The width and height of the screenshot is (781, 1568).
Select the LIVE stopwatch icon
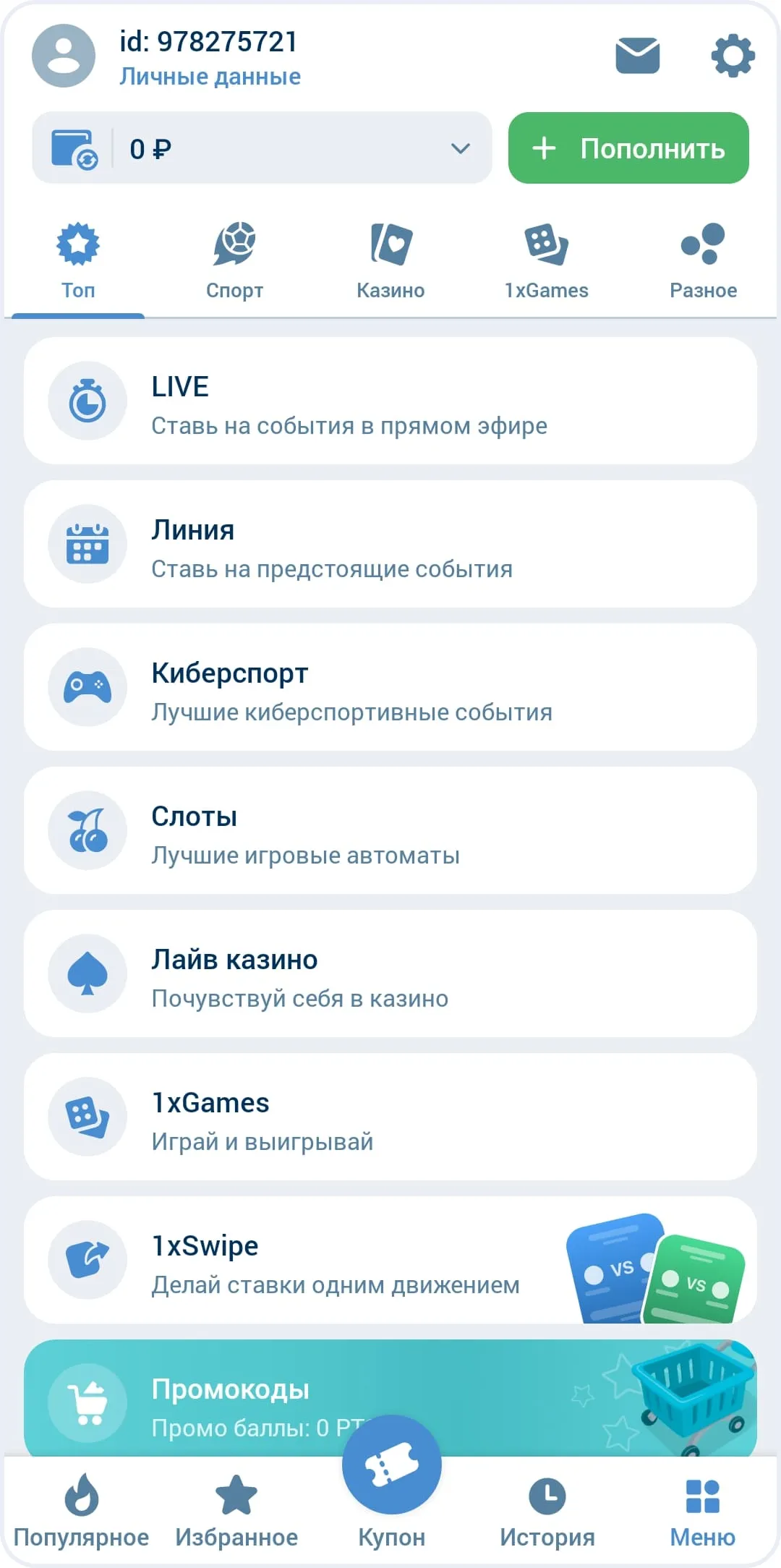[x=88, y=402]
